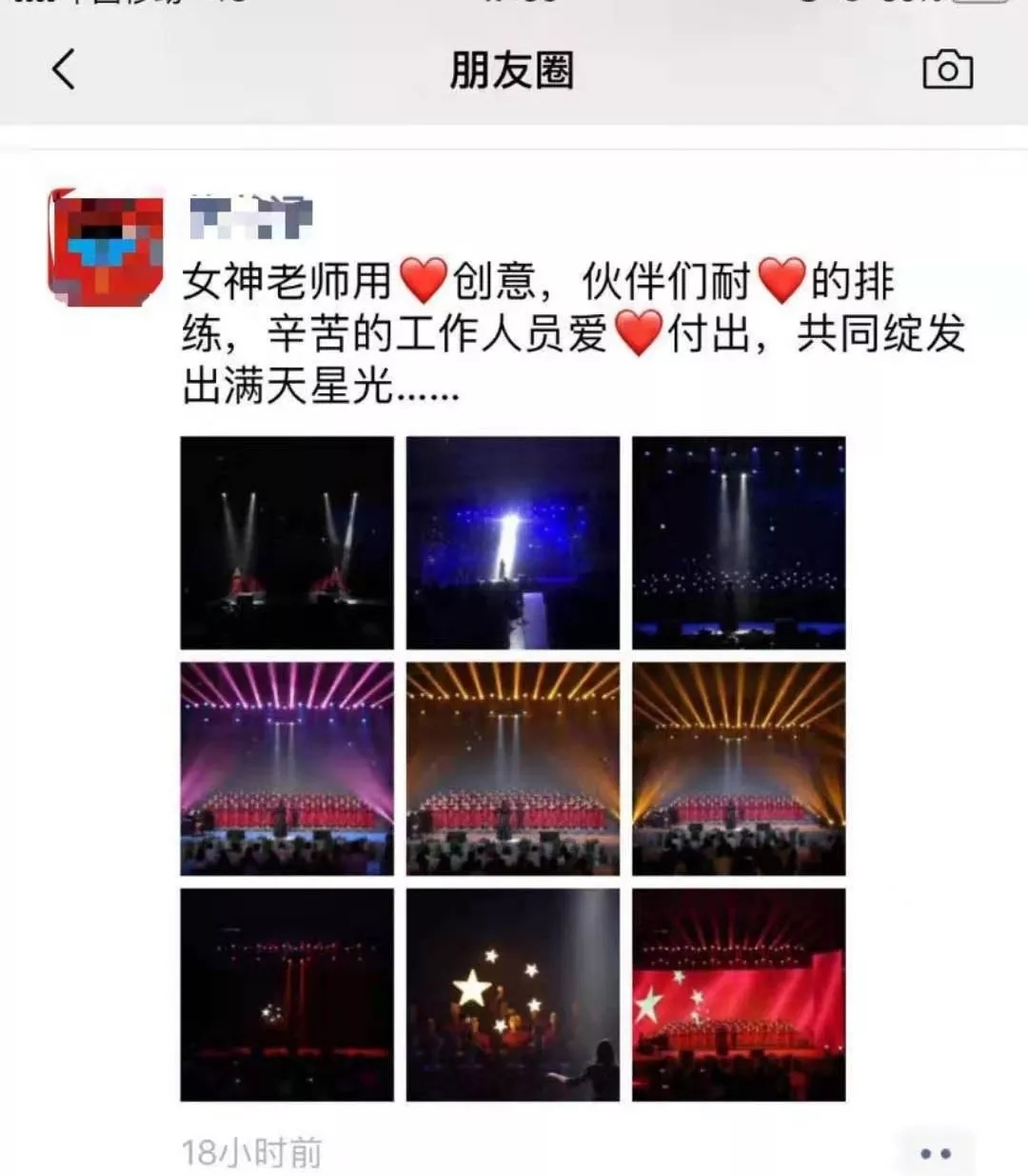View the pink-lit choir stage photo
1028x1176 pixels.
287,768
